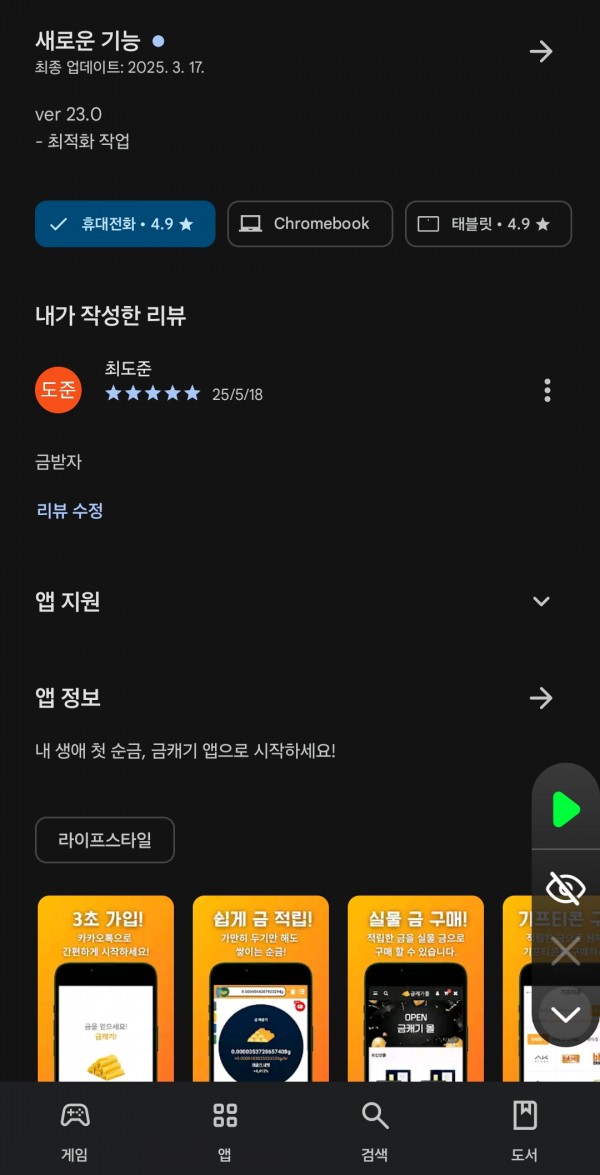Select the 태블릿 4.9 rating chip

tap(488, 224)
